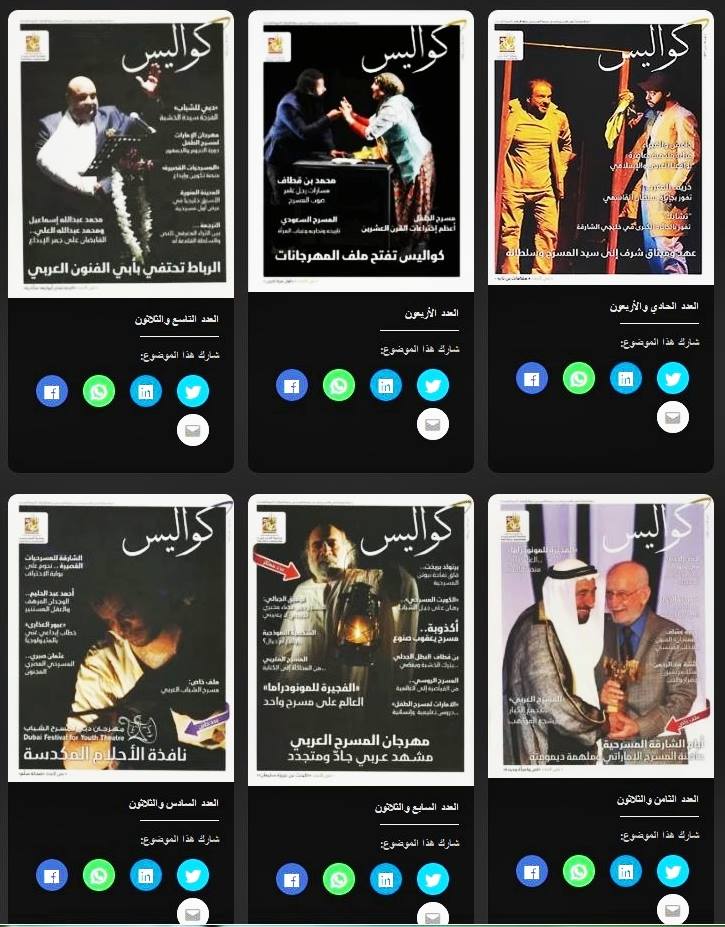Share العدد الأربعون on Twitter
Viewport: 725px width, 927px height.
pos(433,385)
